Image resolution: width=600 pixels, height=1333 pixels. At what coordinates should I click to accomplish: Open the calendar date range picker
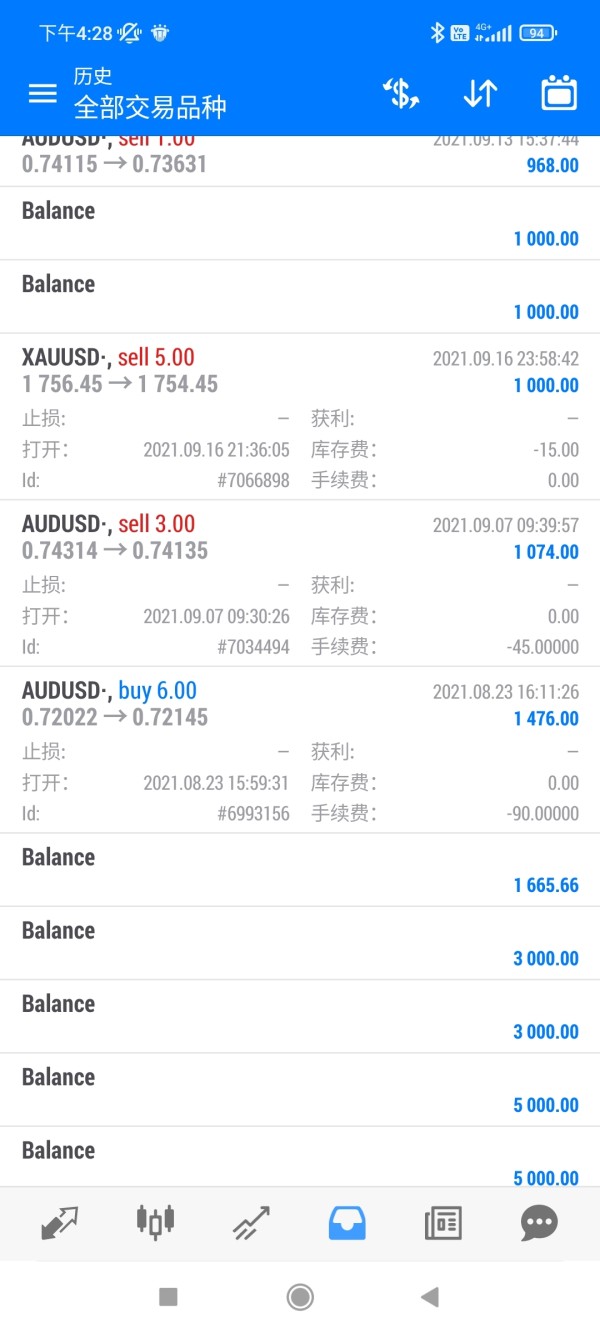tap(559, 94)
